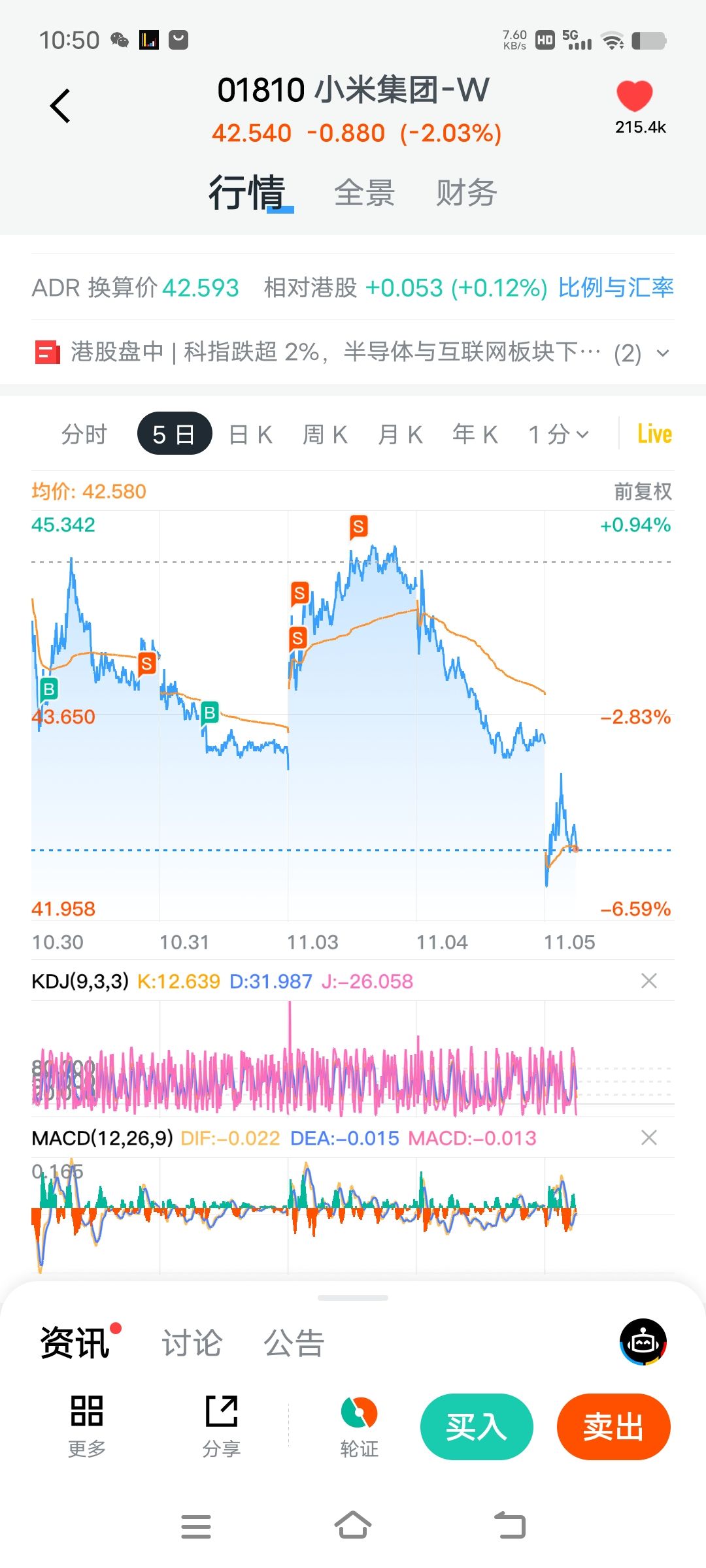
Task: Go back using the top-left arrow
Action: [60, 106]
